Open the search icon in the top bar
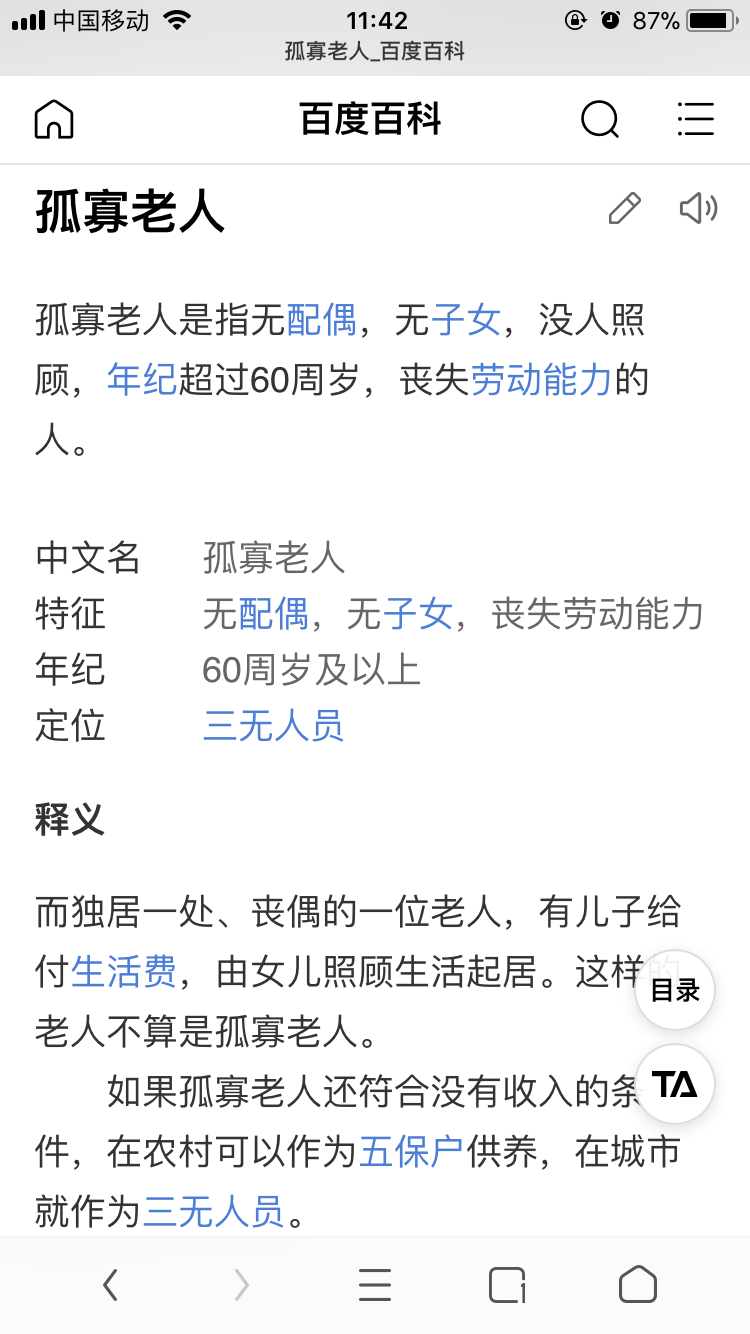Image resolution: width=750 pixels, height=1334 pixels. tap(599, 119)
